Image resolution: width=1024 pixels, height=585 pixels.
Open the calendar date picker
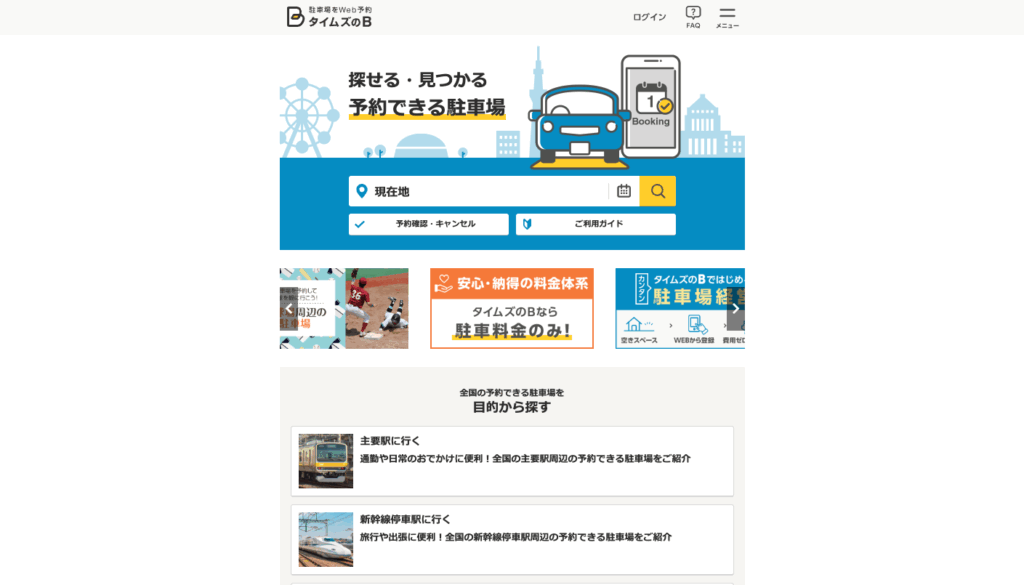pyautogui.click(x=624, y=191)
